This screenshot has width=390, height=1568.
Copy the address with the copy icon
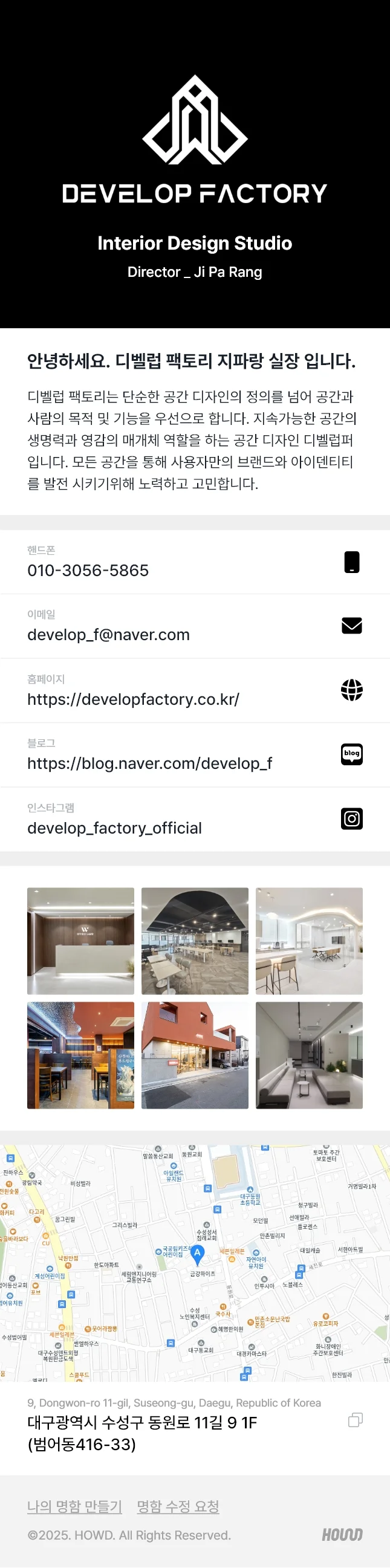coord(356,1420)
